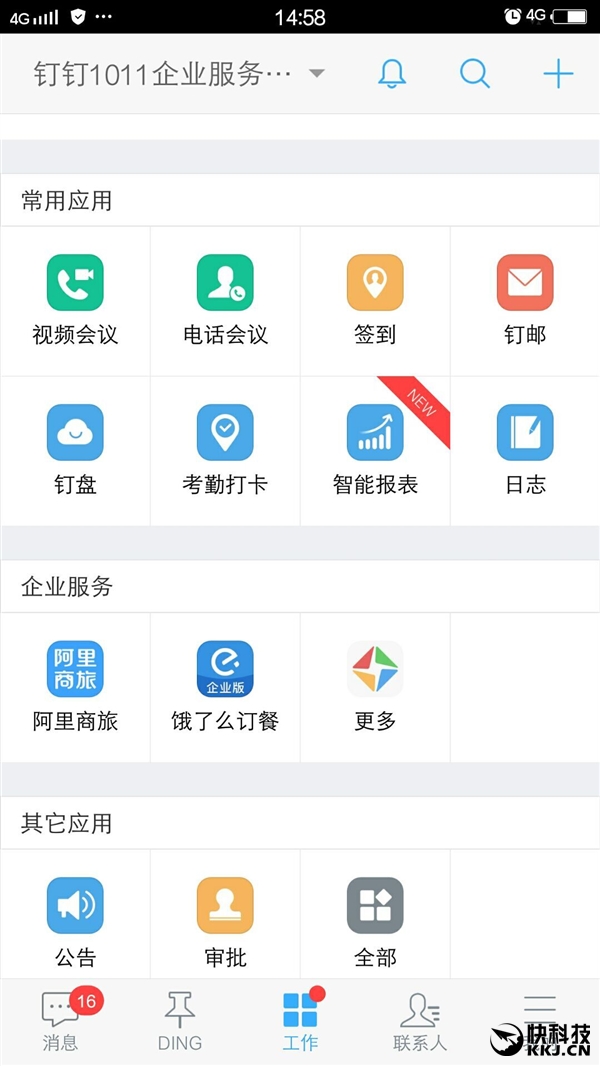The height and width of the screenshot is (1066, 600).
Task: Open 公告 announcements
Action: 75,922
